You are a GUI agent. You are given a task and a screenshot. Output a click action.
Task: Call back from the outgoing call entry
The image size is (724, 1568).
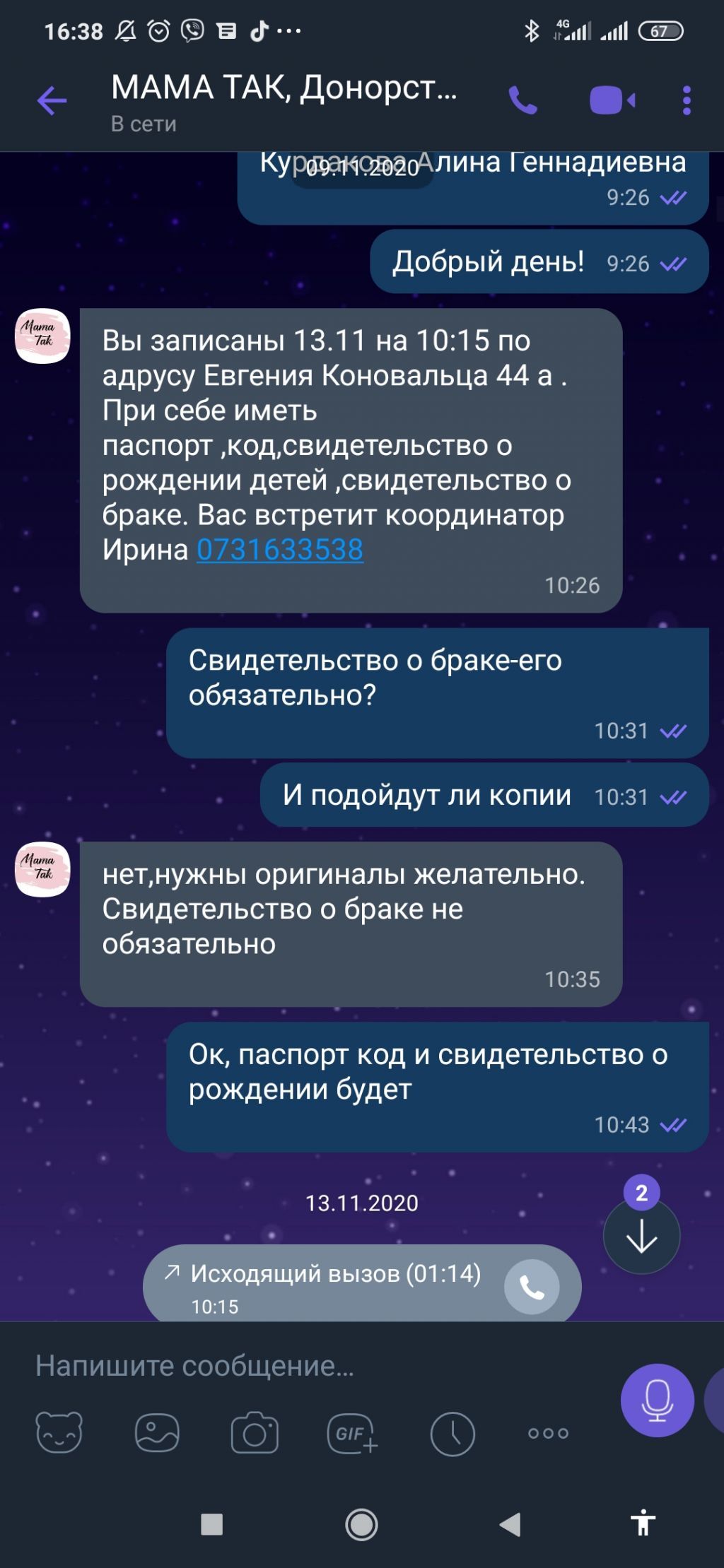coord(532,1287)
